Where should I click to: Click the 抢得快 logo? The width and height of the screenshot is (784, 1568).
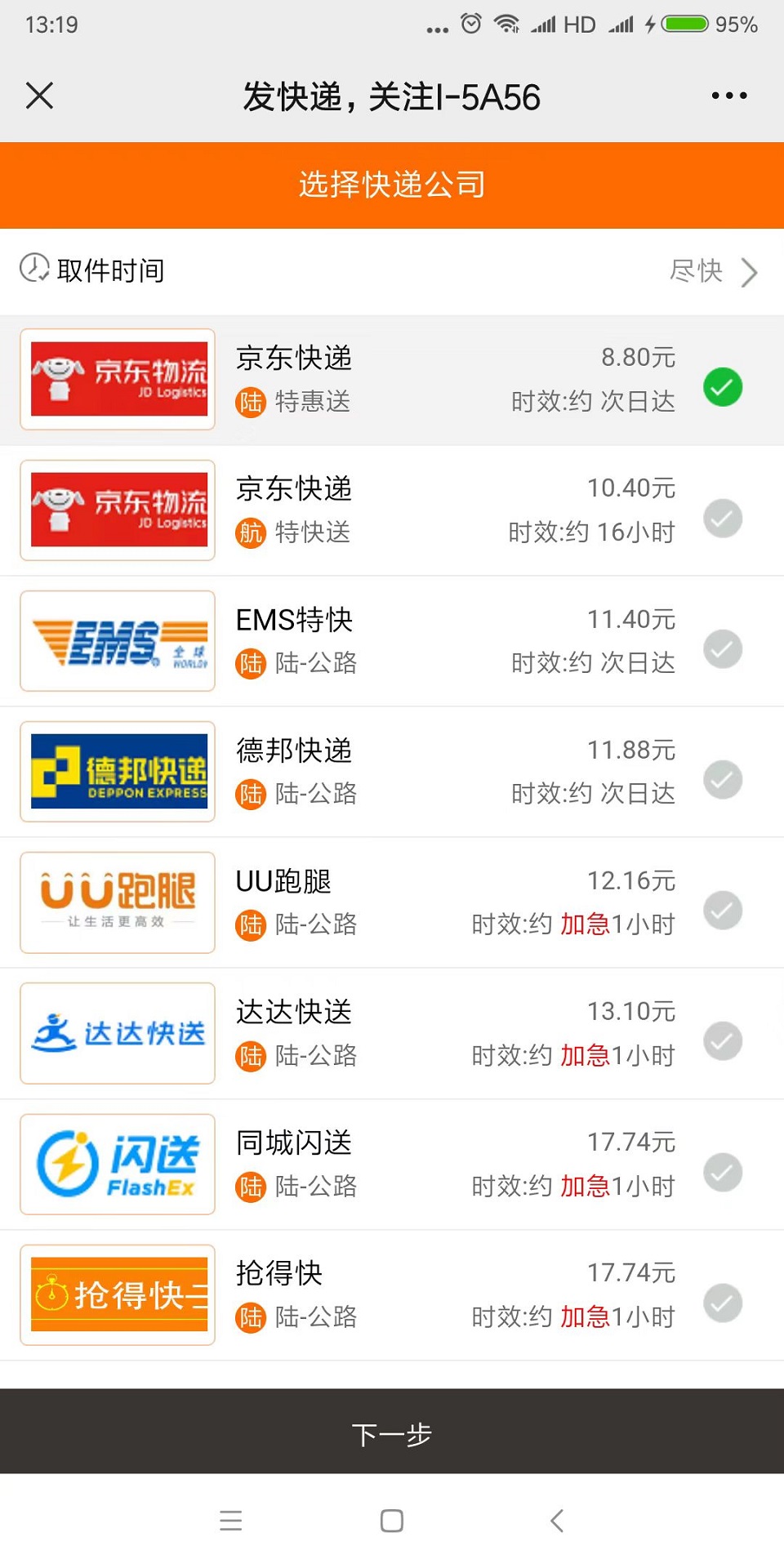click(117, 1294)
